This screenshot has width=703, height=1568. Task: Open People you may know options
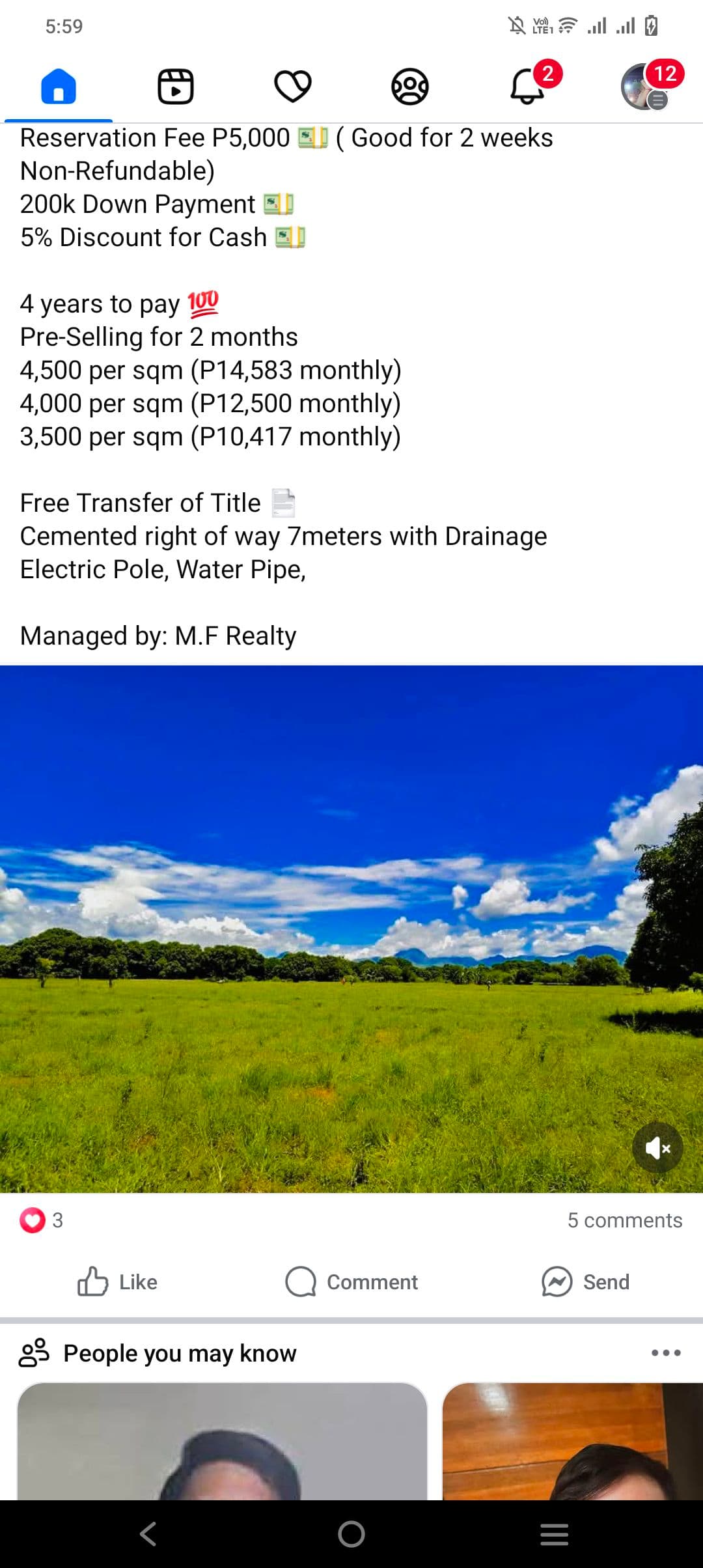coord(665,1352)
